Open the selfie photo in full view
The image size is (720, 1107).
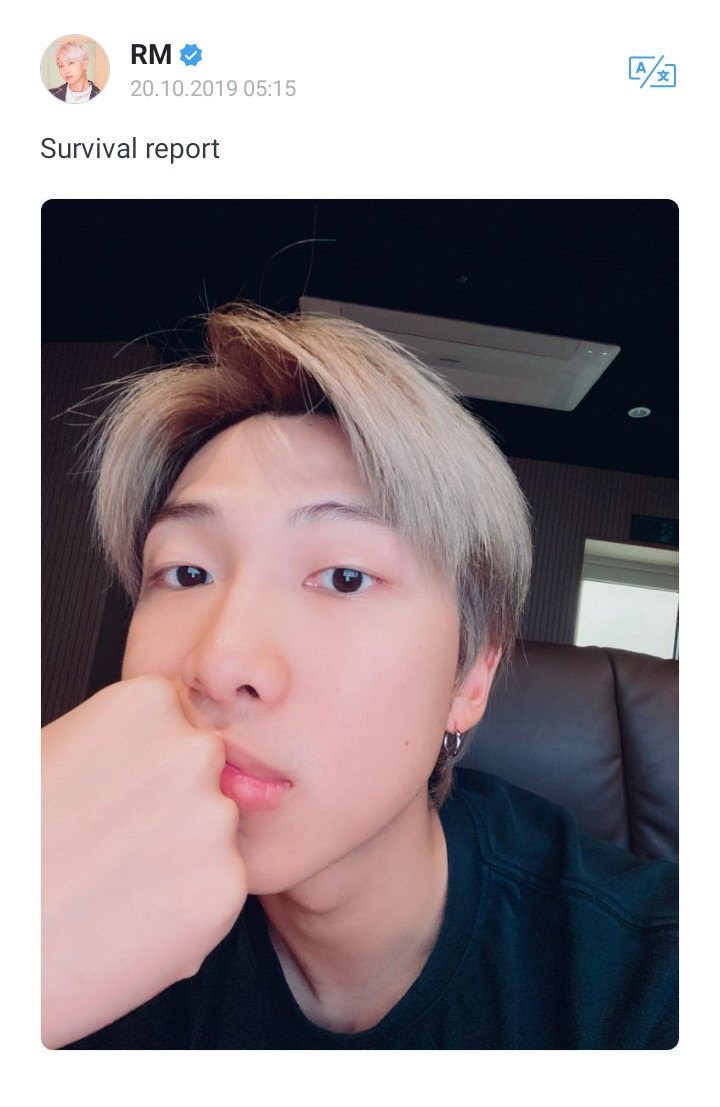click(x=360, y=624)
